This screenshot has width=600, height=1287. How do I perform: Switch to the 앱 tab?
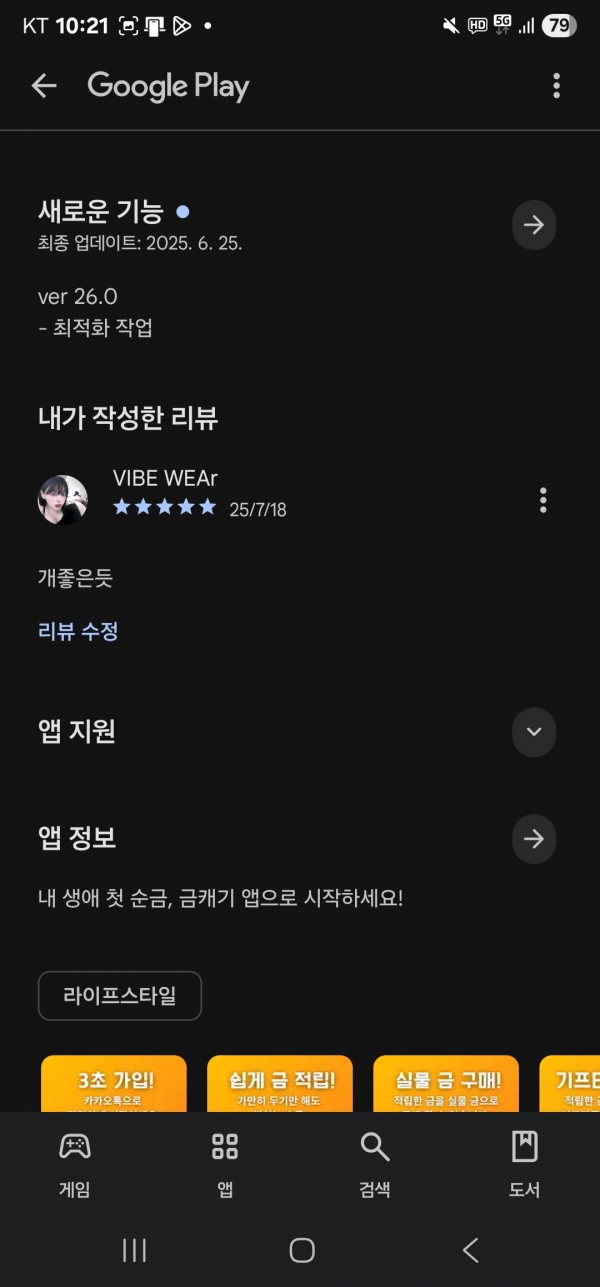point(225,1165)
